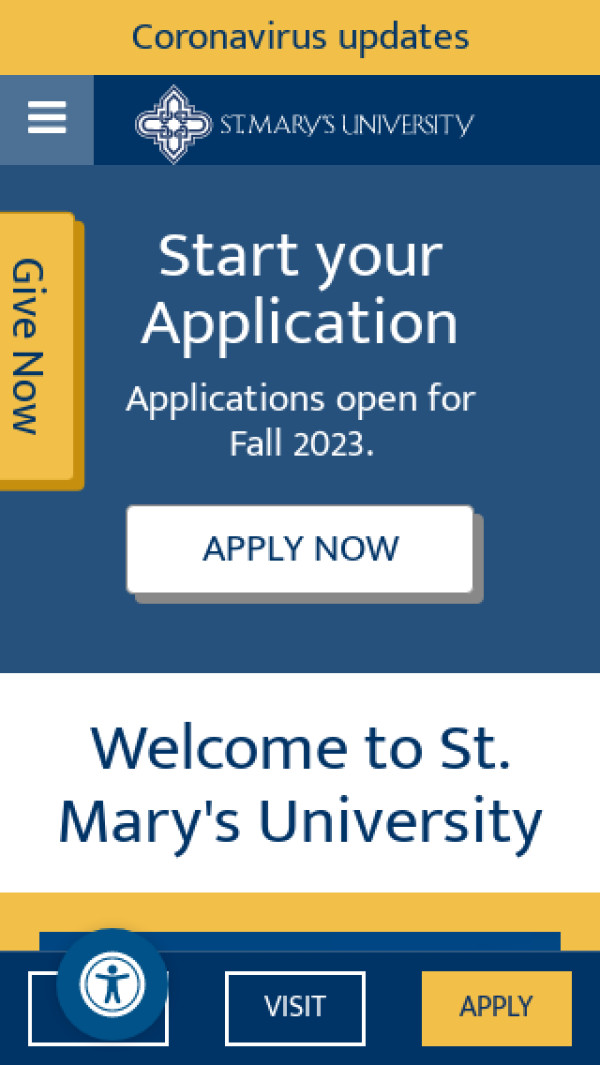The width and height of the screenshot is (600, 1065).
Task: Go to St. Mary's University homepage logo
Action: pyautogui.click(x=305, y=124)
